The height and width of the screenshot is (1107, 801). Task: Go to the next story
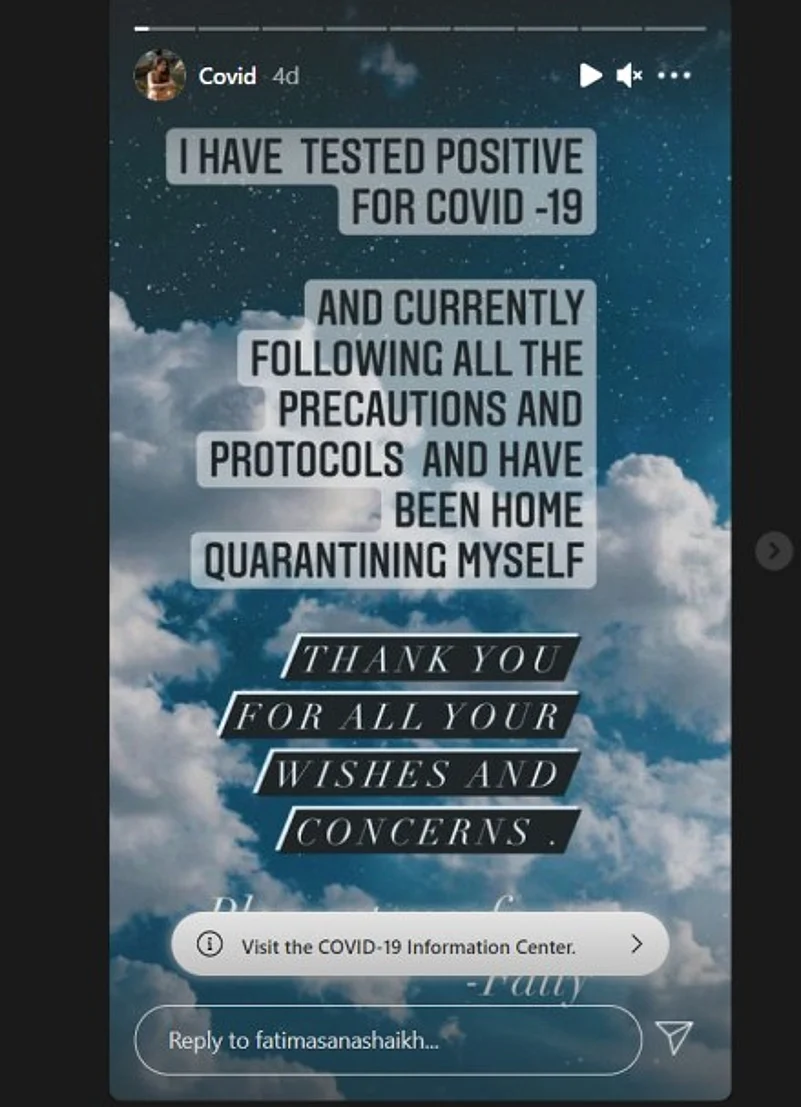click(774, 551)
